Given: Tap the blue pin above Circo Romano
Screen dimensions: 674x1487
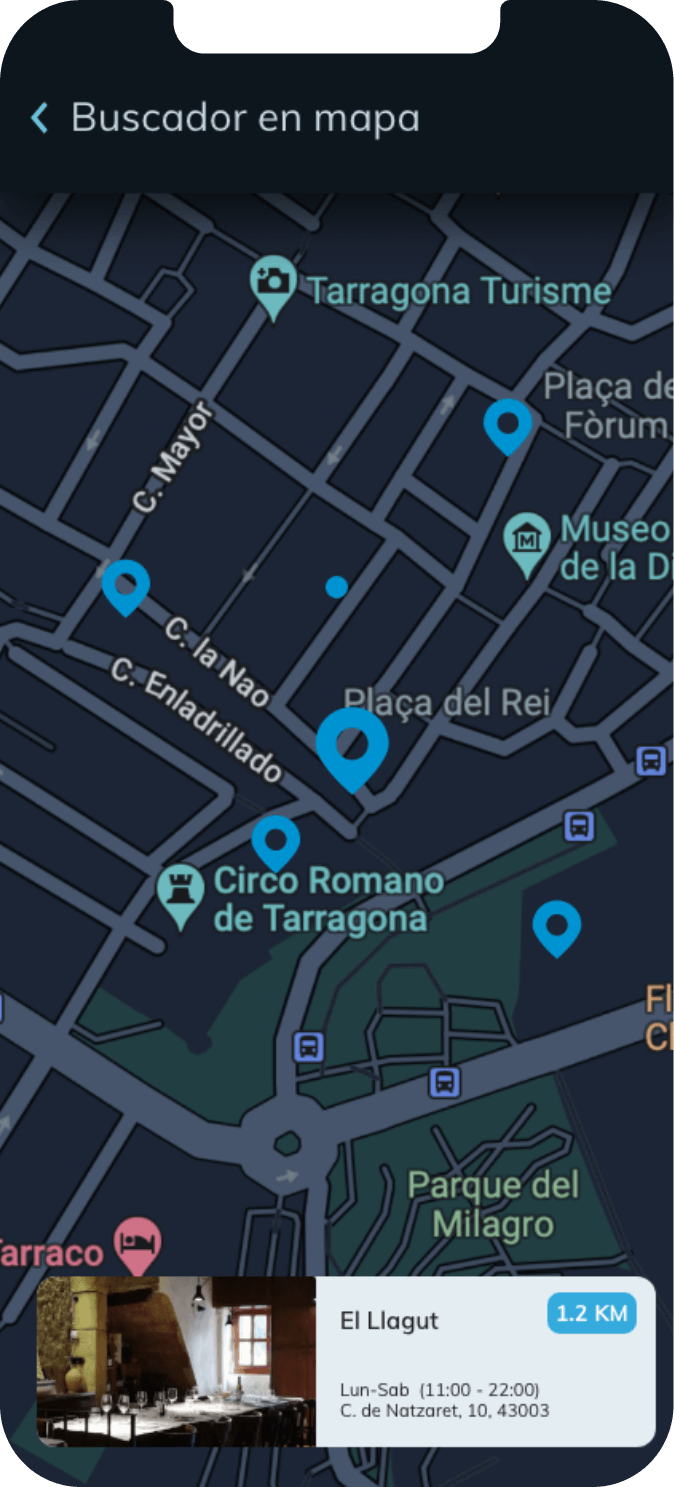Looking at the screenshot, I should click(x=276, y=840).
